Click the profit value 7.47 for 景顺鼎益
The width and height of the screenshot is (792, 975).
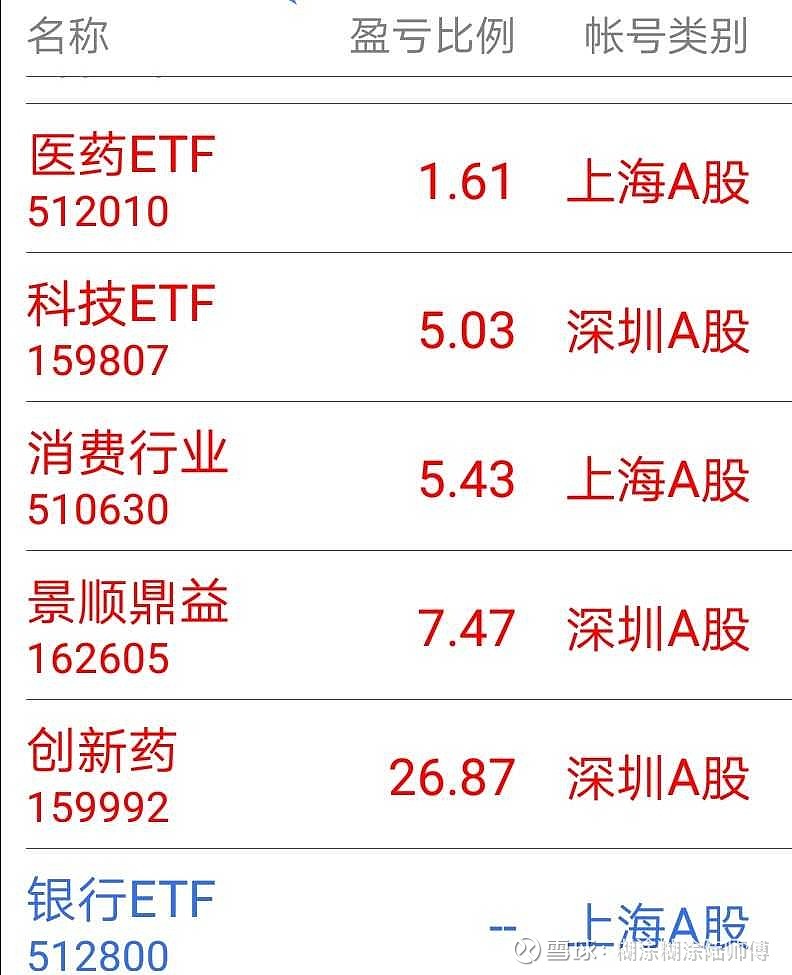[466, 630]
